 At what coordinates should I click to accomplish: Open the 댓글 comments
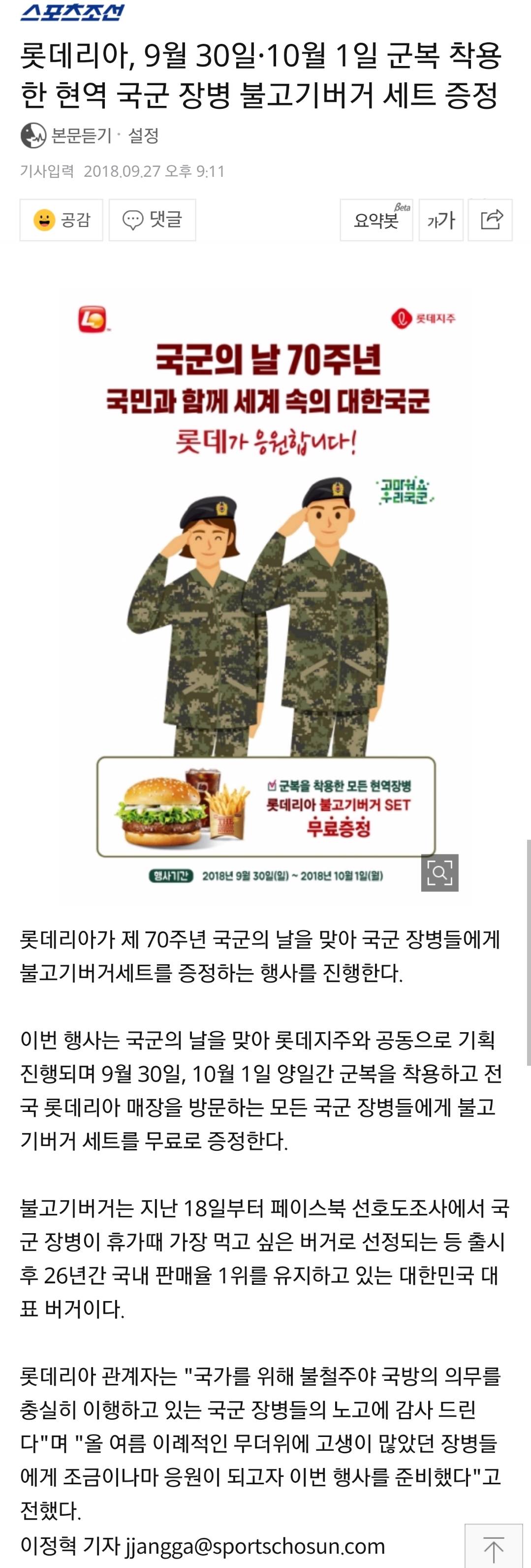point(152,220)
